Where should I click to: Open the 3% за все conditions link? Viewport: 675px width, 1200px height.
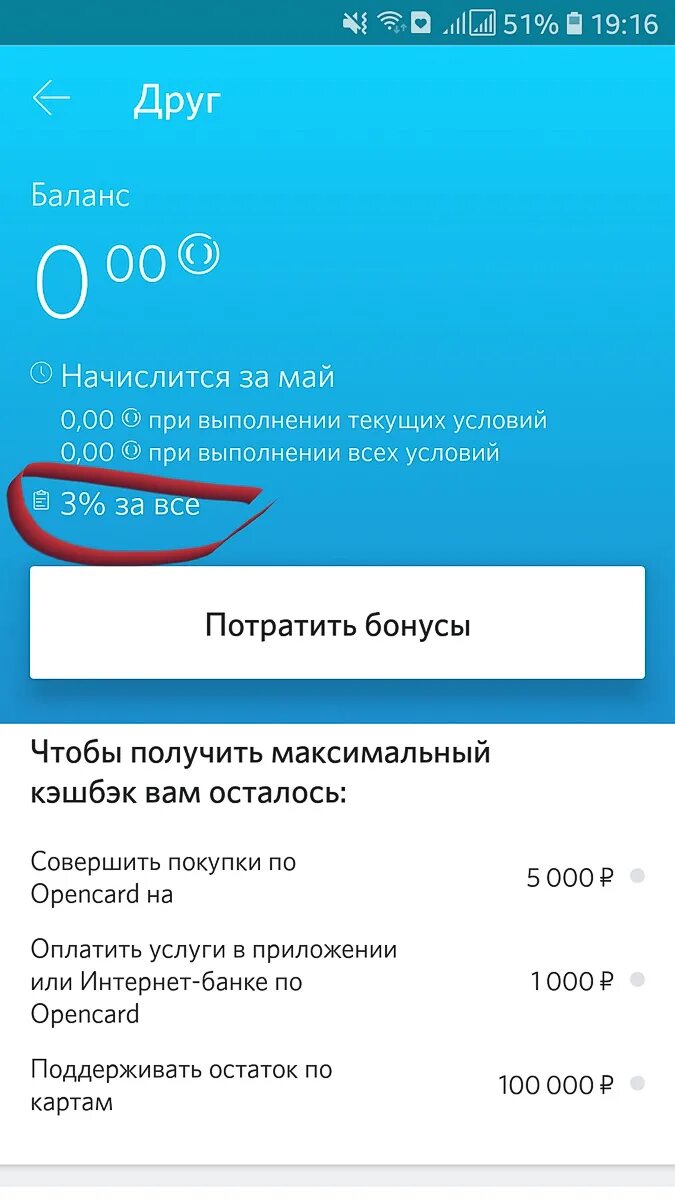pyautogui.click(x=116, y=503)
